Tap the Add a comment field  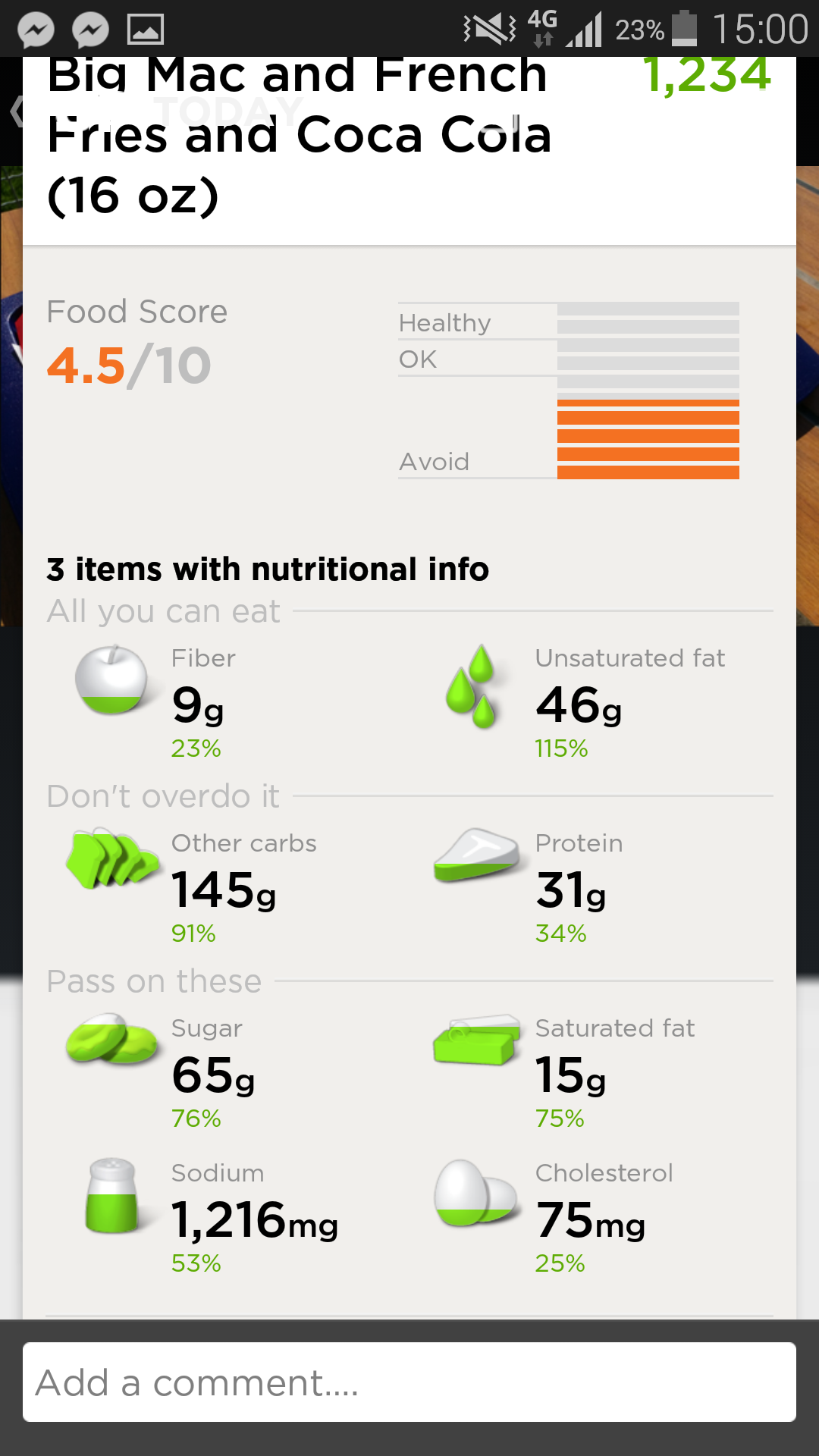coord(409,1382)
